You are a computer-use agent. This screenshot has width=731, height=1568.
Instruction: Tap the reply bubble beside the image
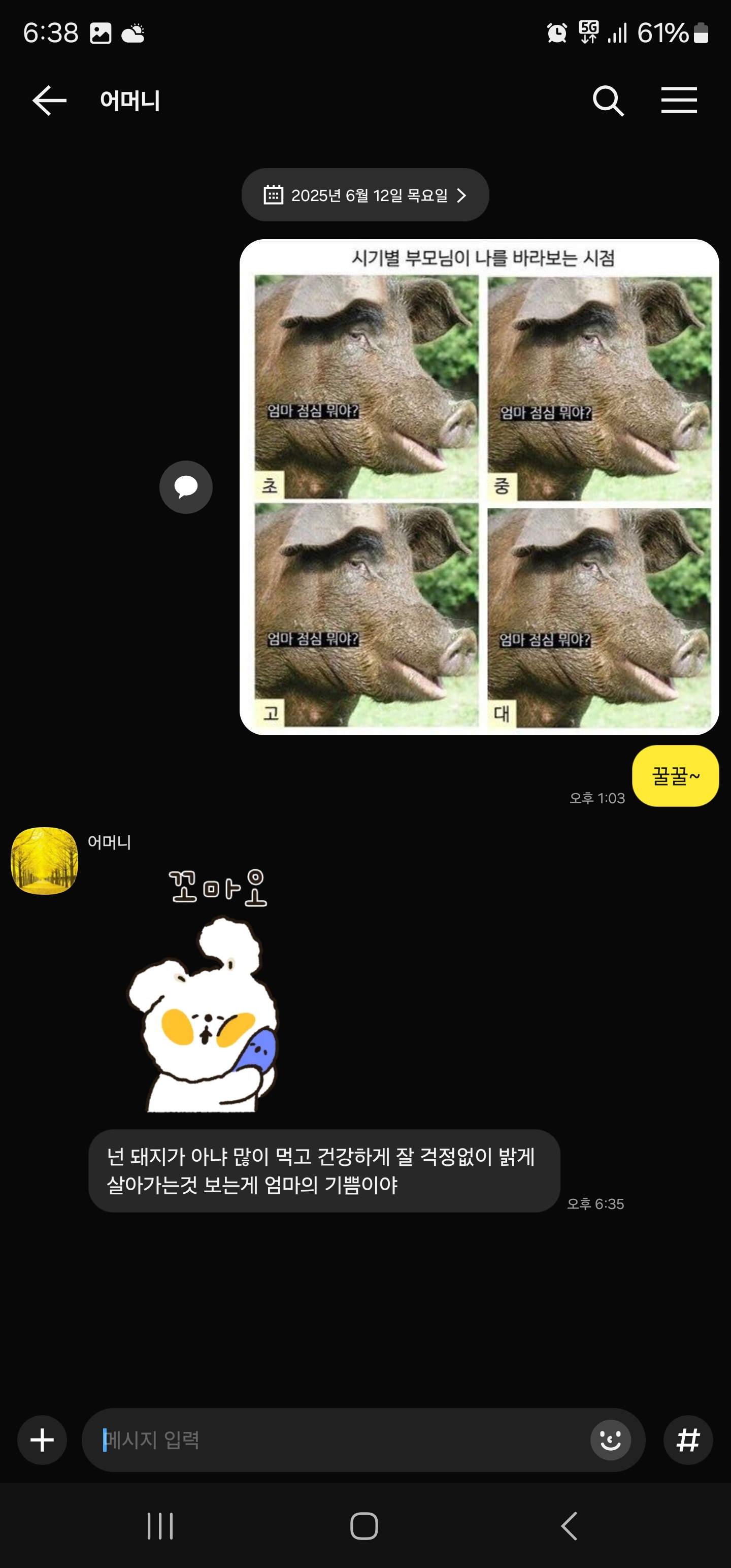pos(186,487)
